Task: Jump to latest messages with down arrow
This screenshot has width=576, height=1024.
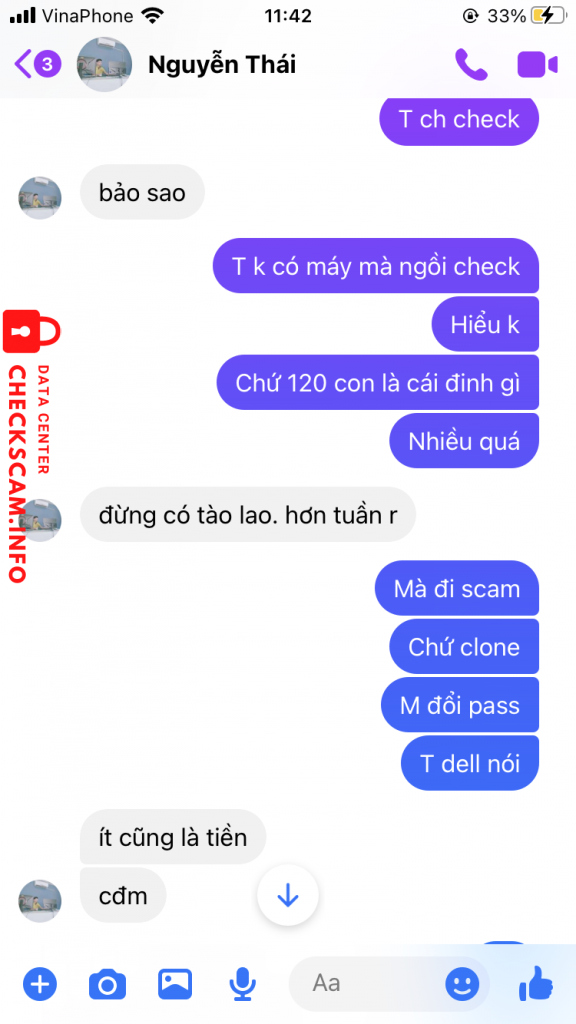Action: point(287,896)
